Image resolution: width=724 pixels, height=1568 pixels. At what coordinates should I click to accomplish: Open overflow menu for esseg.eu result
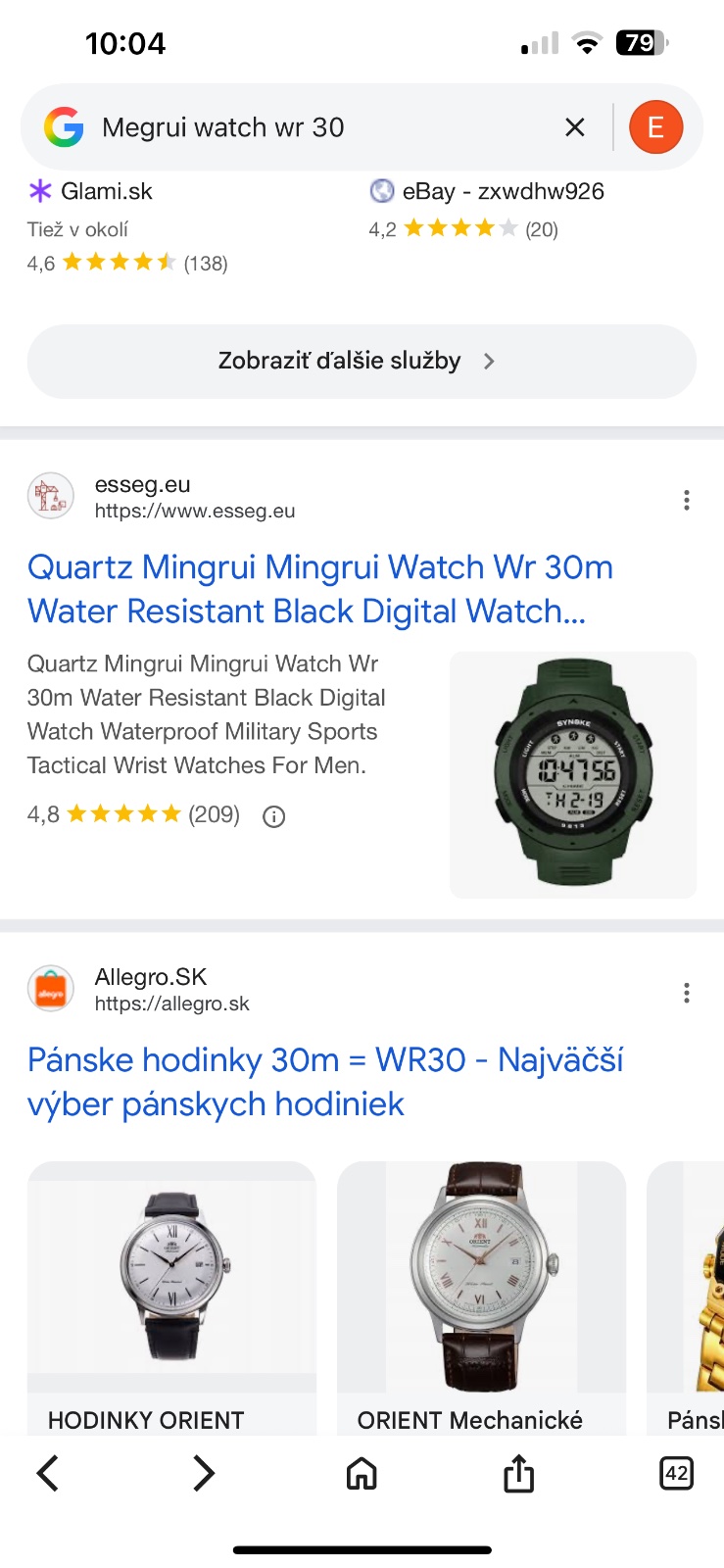pos(686,501)
